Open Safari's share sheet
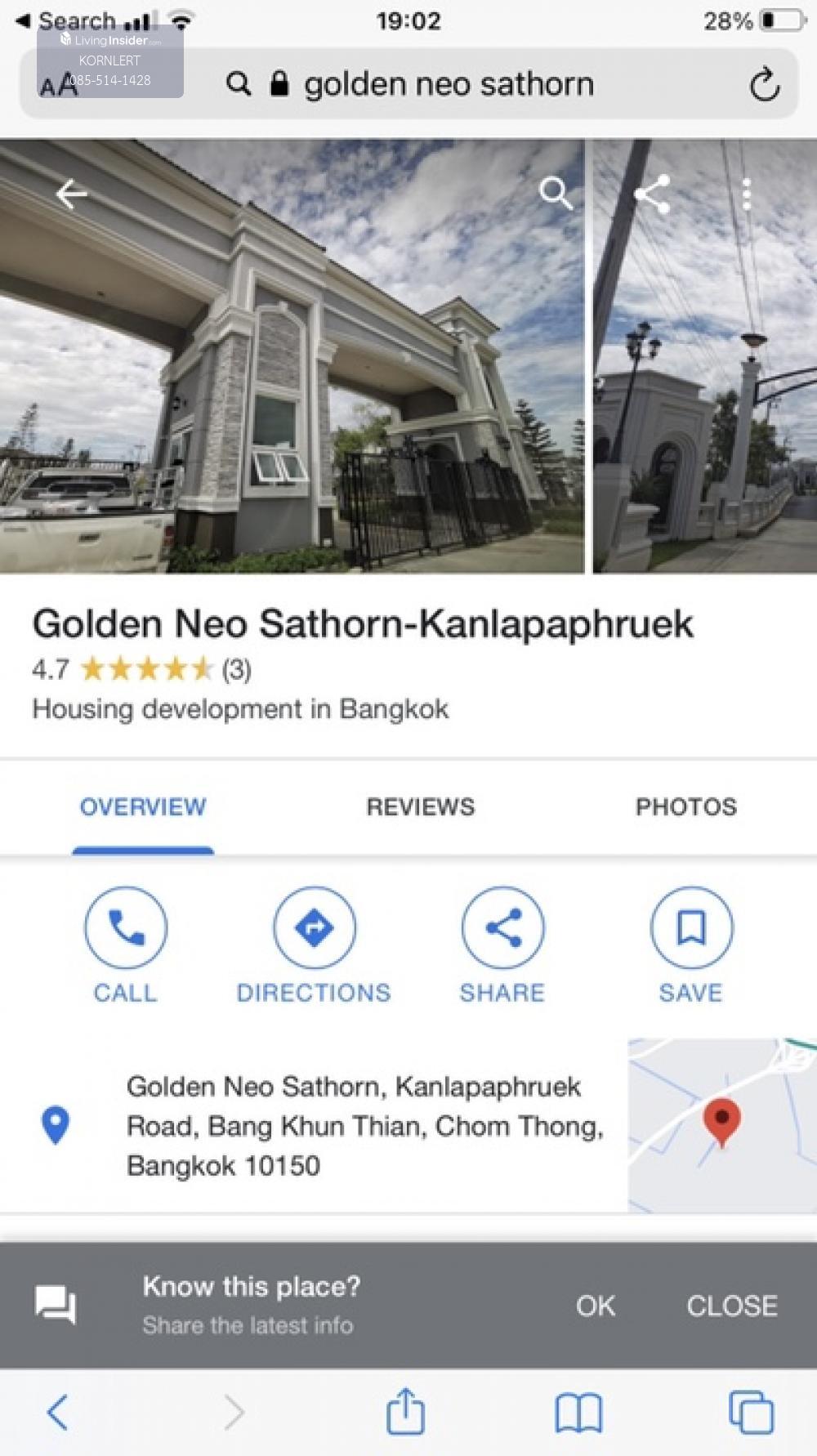817x1456 pixels. [405, 1412]
